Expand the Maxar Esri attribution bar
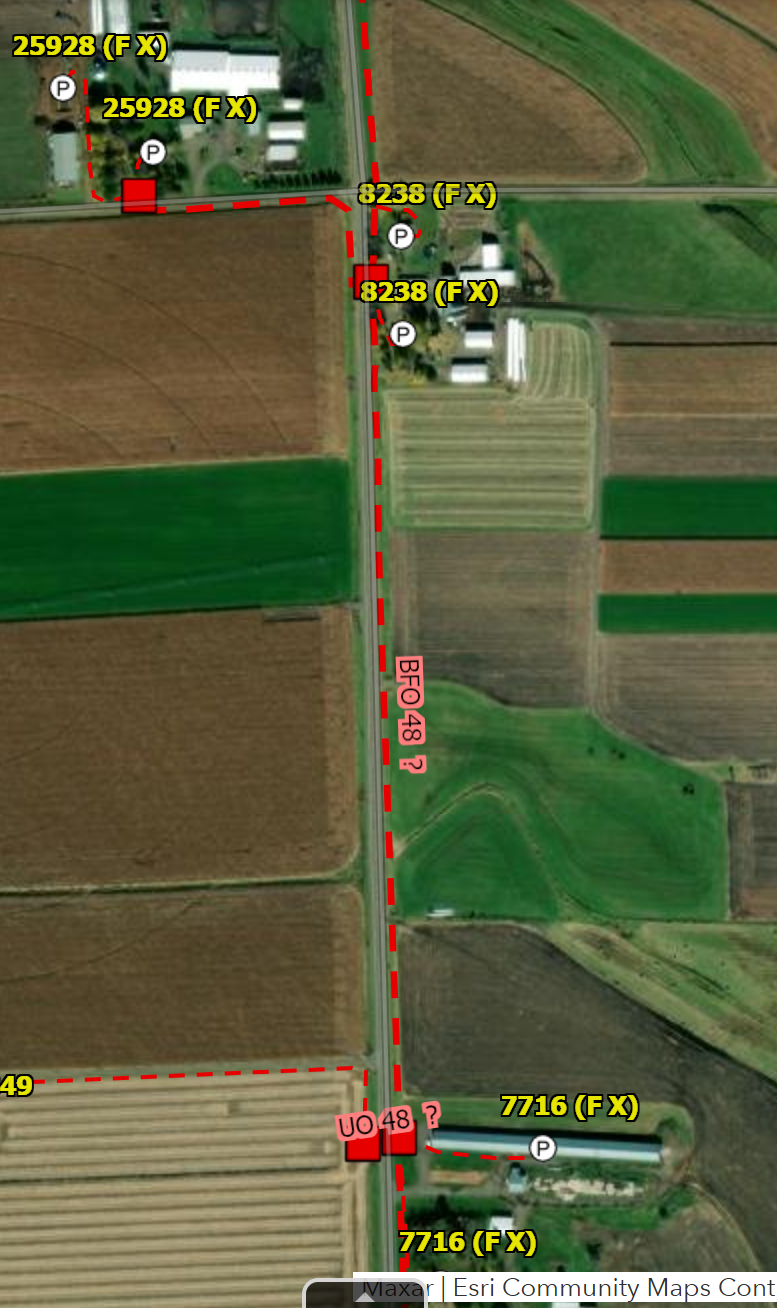 pyautogui.click(x=565, y=1288)
